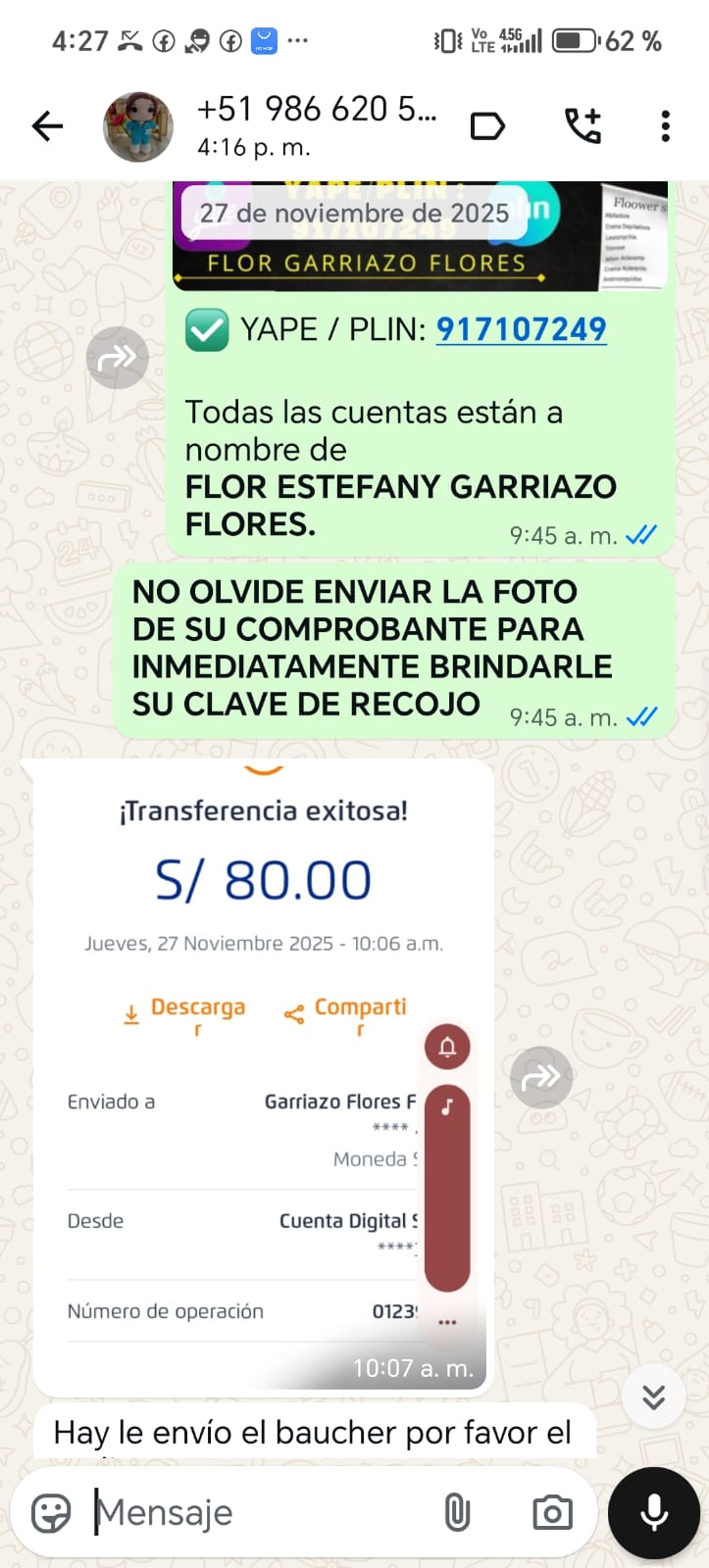Open the camera from the message bar
The height and width of the screenshot is (1568, 709).
tap(552, 1513)
